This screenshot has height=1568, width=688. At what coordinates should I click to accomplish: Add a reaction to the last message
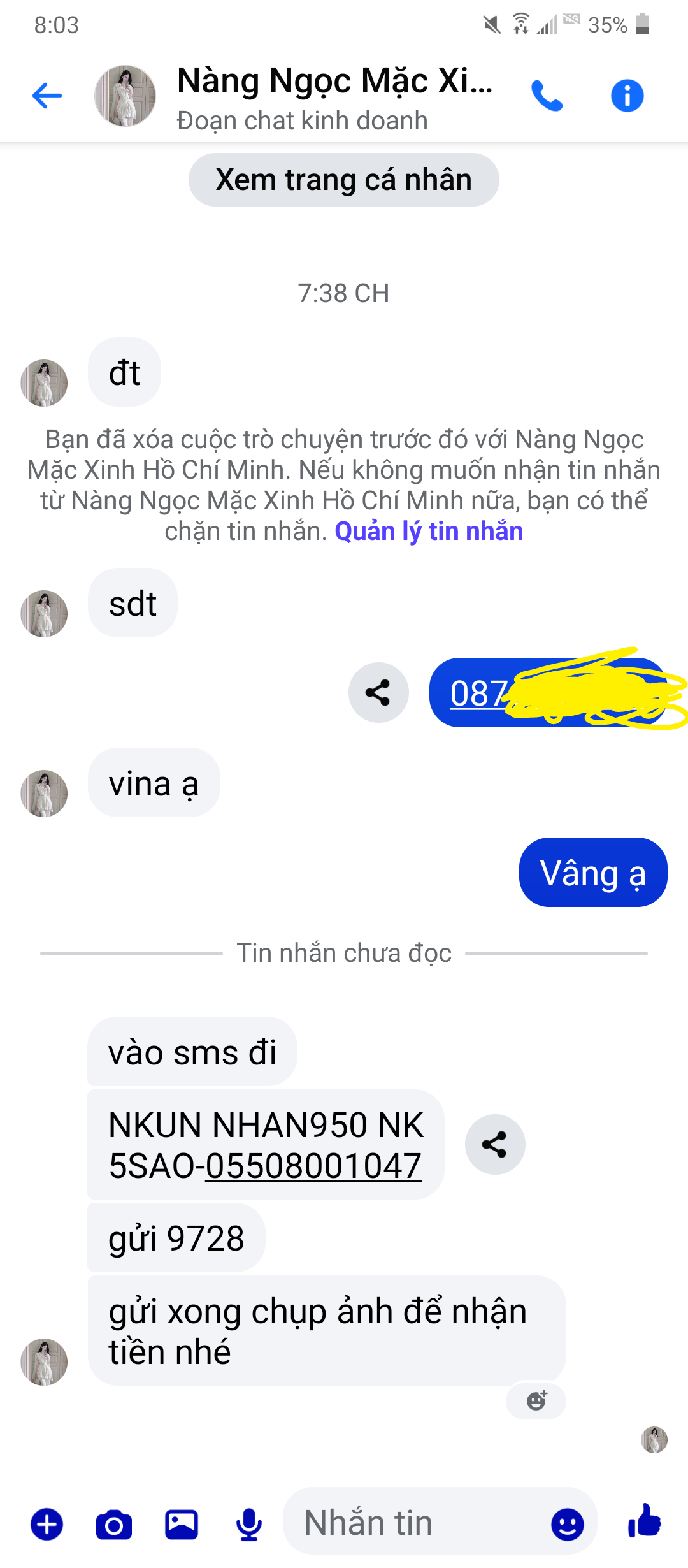click(536, 1400)
